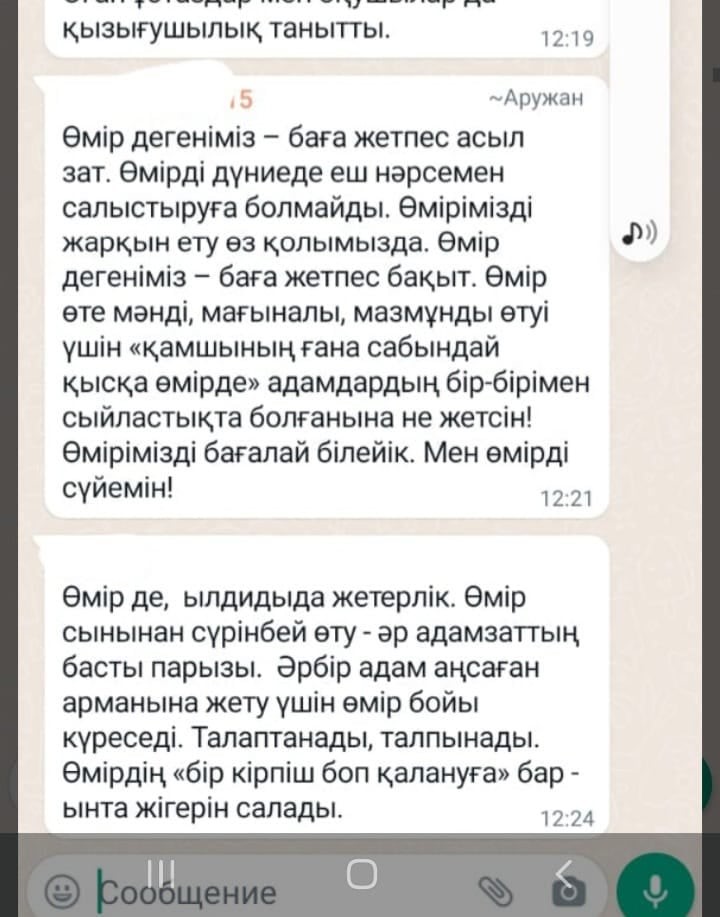Open the attachment paperclip menu
The width and height of the screenshot is (720, 917).
pyautogui.click(x=493, y=888)
